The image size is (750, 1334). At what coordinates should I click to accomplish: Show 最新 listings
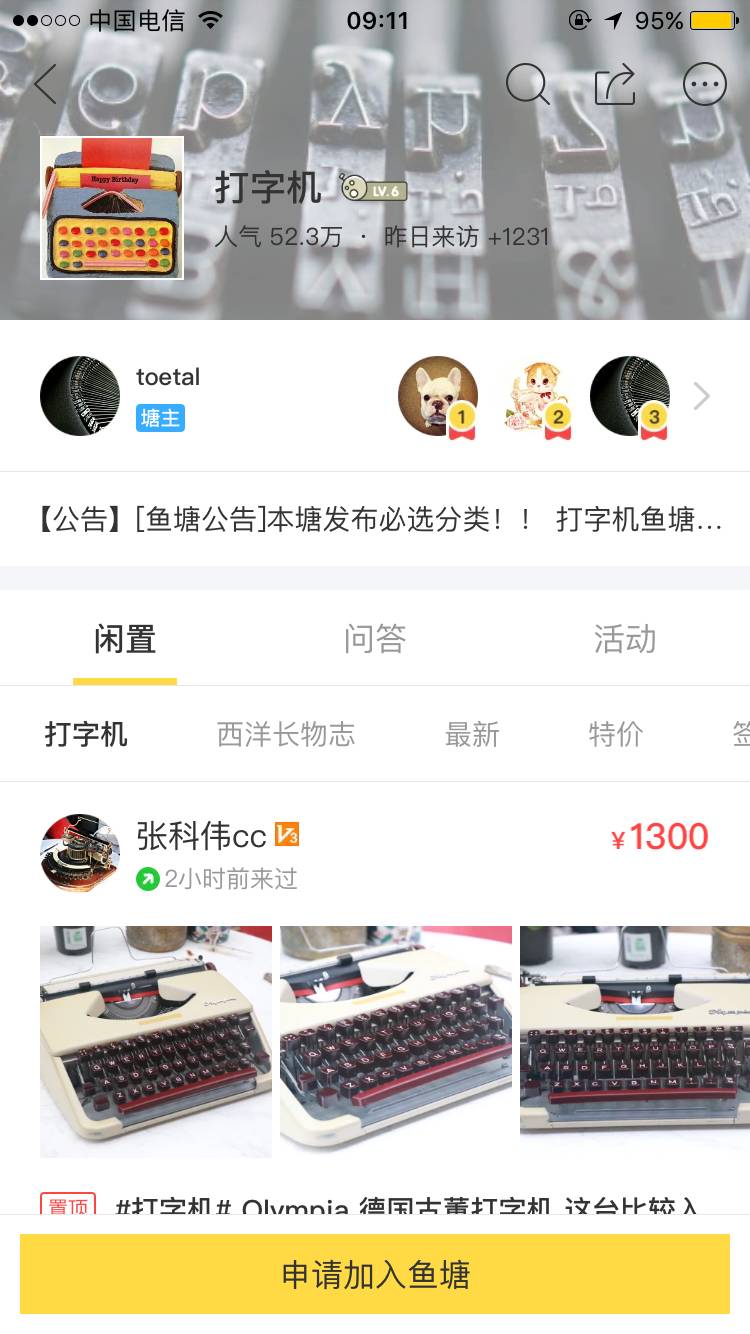tap(472, 735)
